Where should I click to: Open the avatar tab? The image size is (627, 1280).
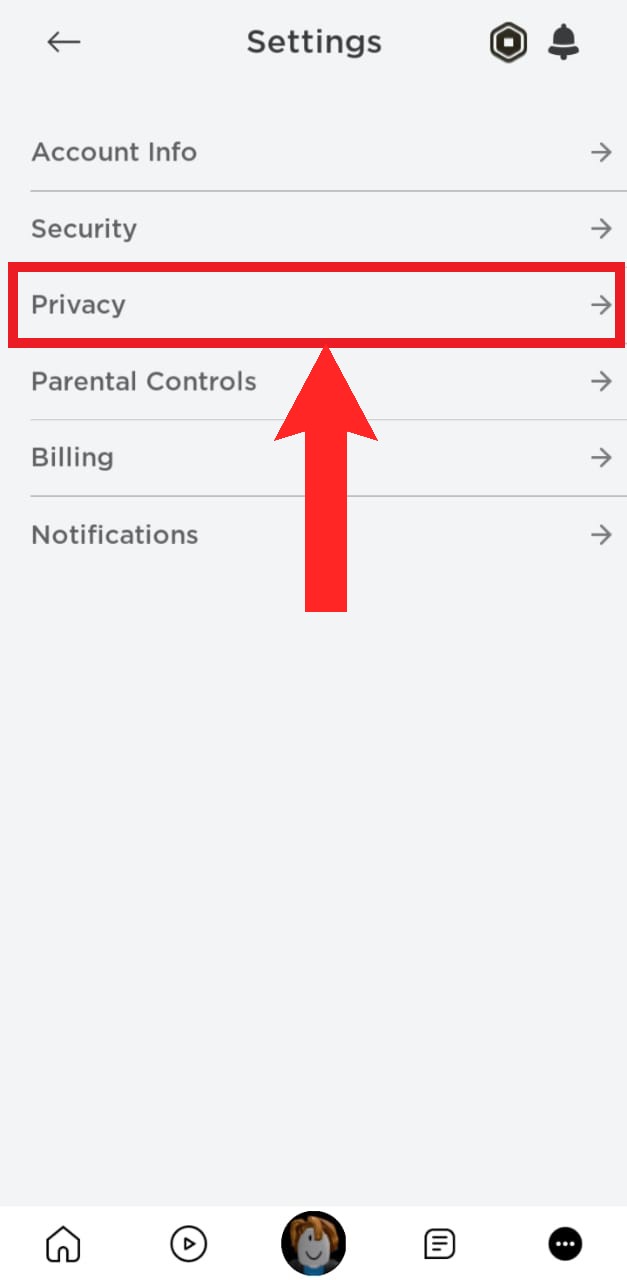tap(313, 1244)
